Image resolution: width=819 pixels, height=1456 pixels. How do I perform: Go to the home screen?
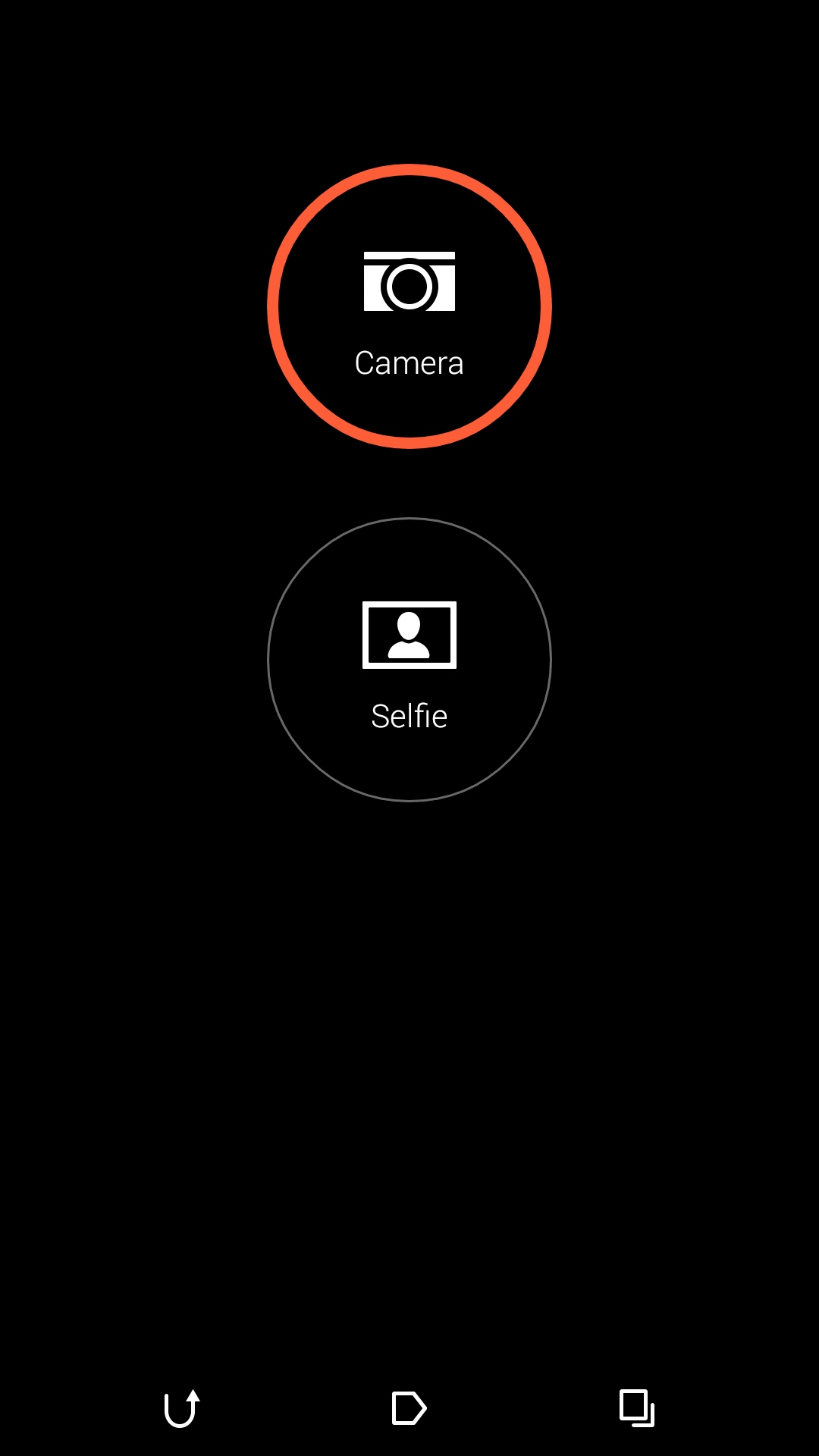coord(409,1408)
